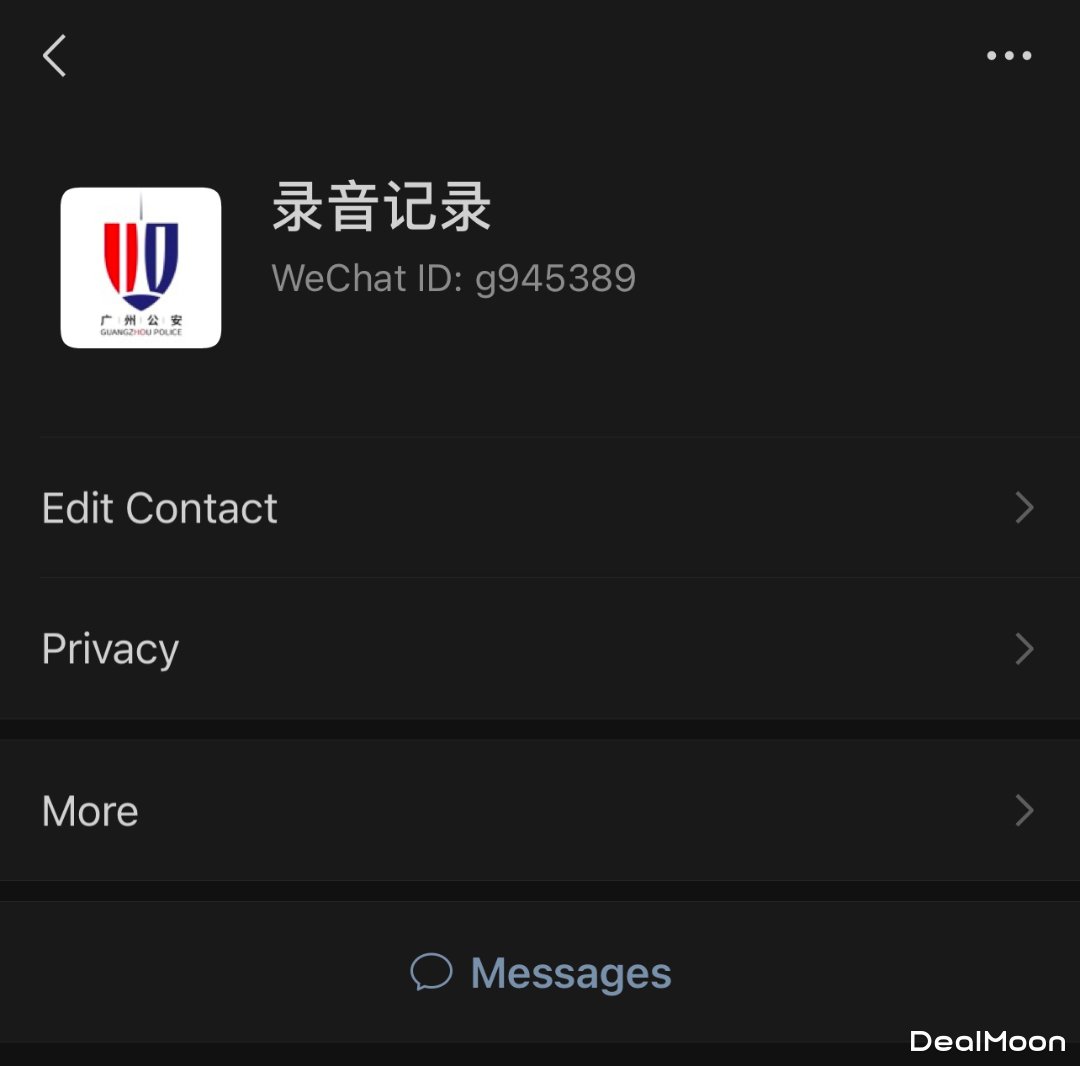View the contact's profile picture
1080x1066 pixels.
tap(141, 268)
